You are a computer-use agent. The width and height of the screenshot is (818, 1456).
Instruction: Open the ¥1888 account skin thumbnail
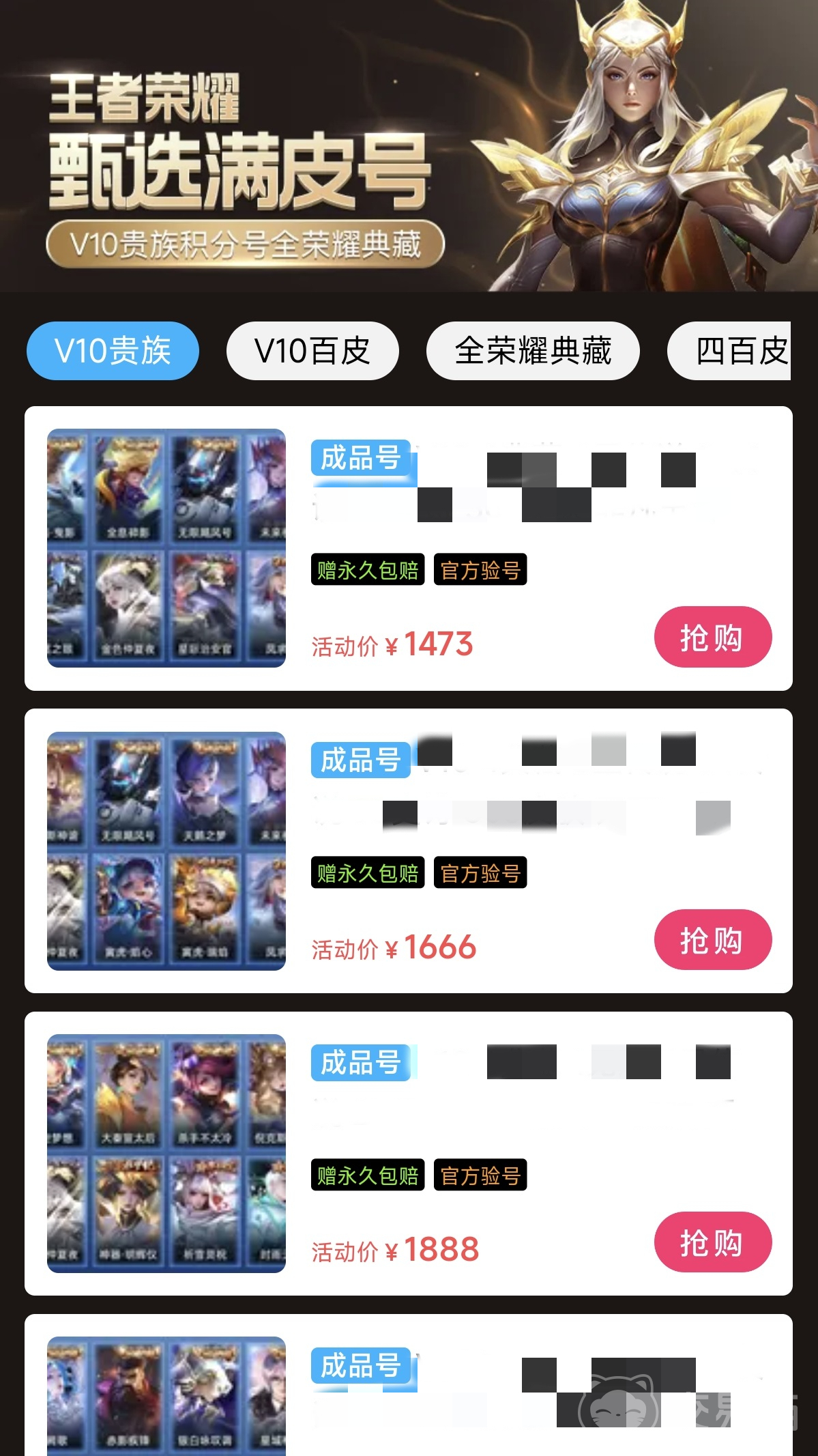[x=166, y=1154]
